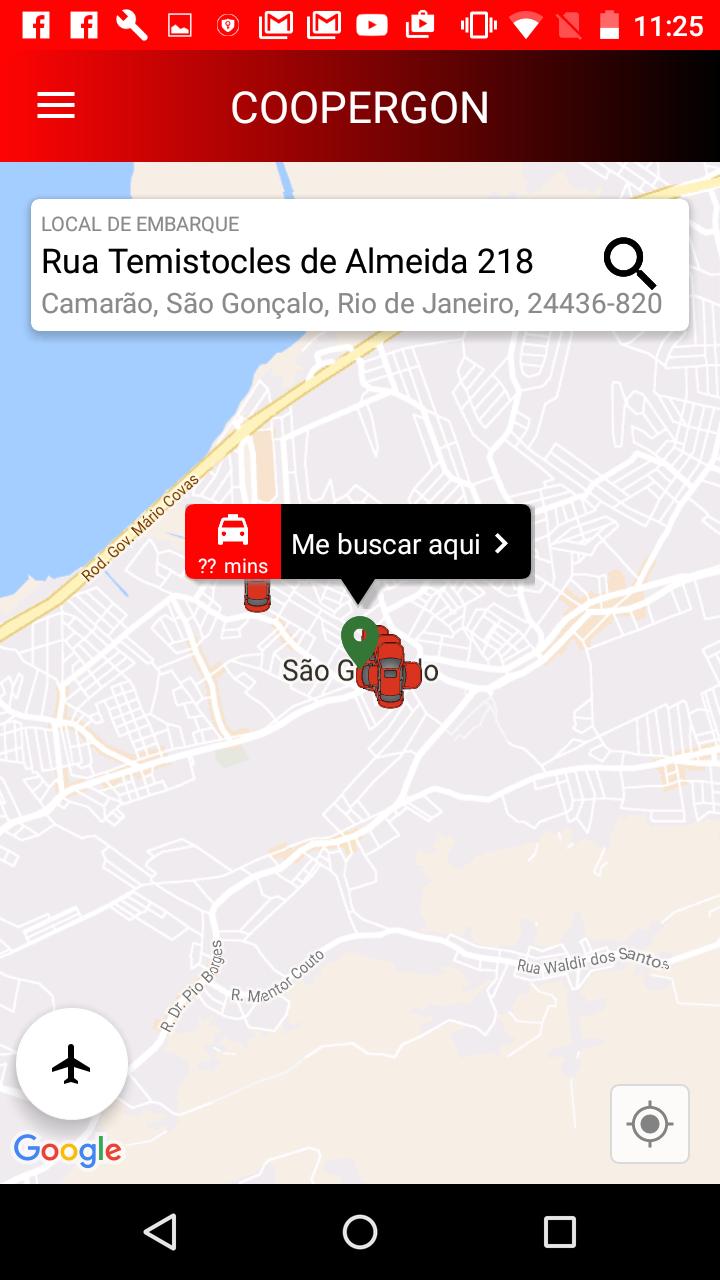The height and width of the screenshot is (1280, 720).
Task: Go to the home screen
Action: [x=360, y=1232]
